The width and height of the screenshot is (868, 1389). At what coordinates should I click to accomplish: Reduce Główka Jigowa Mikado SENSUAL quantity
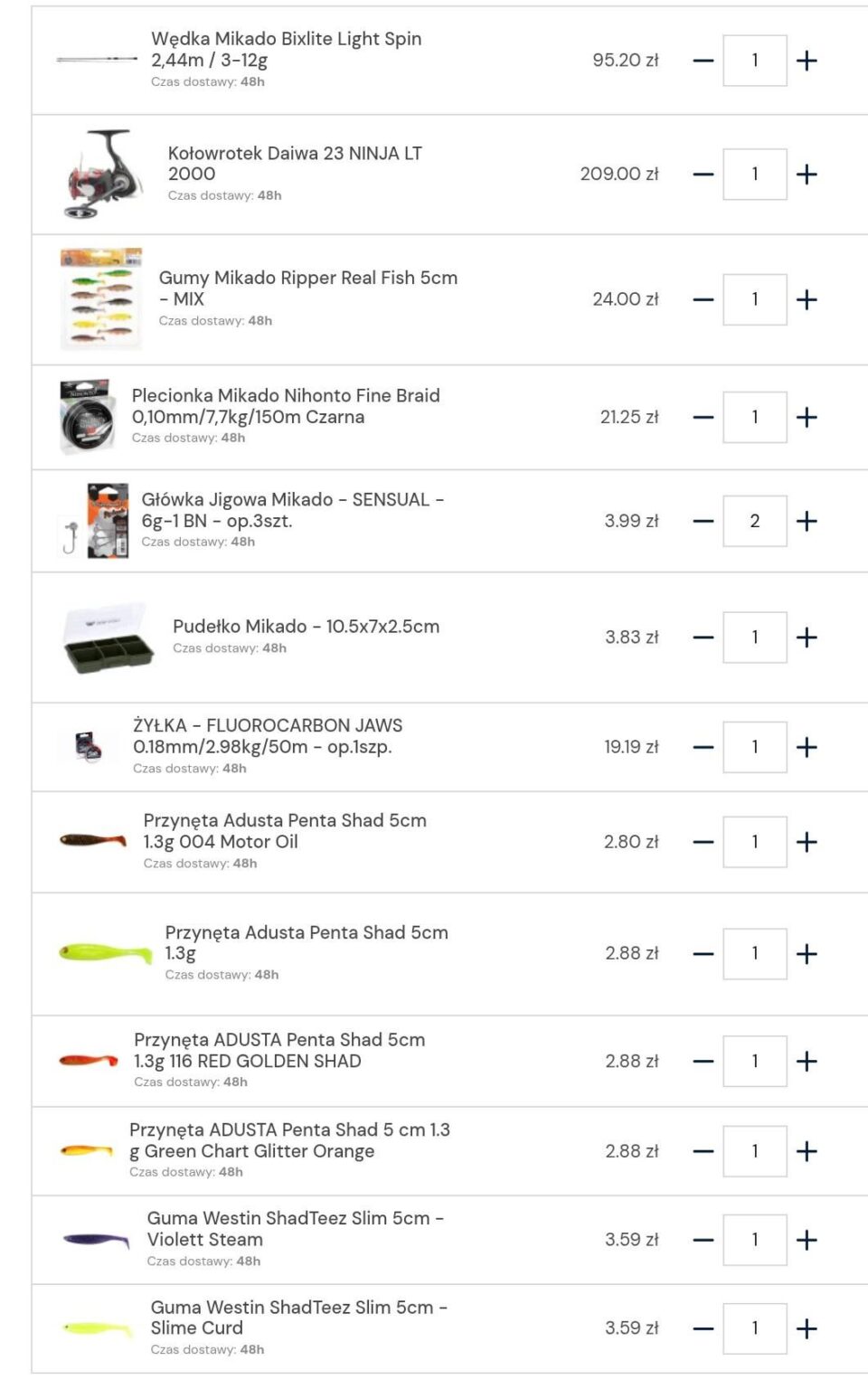[703, 521]
